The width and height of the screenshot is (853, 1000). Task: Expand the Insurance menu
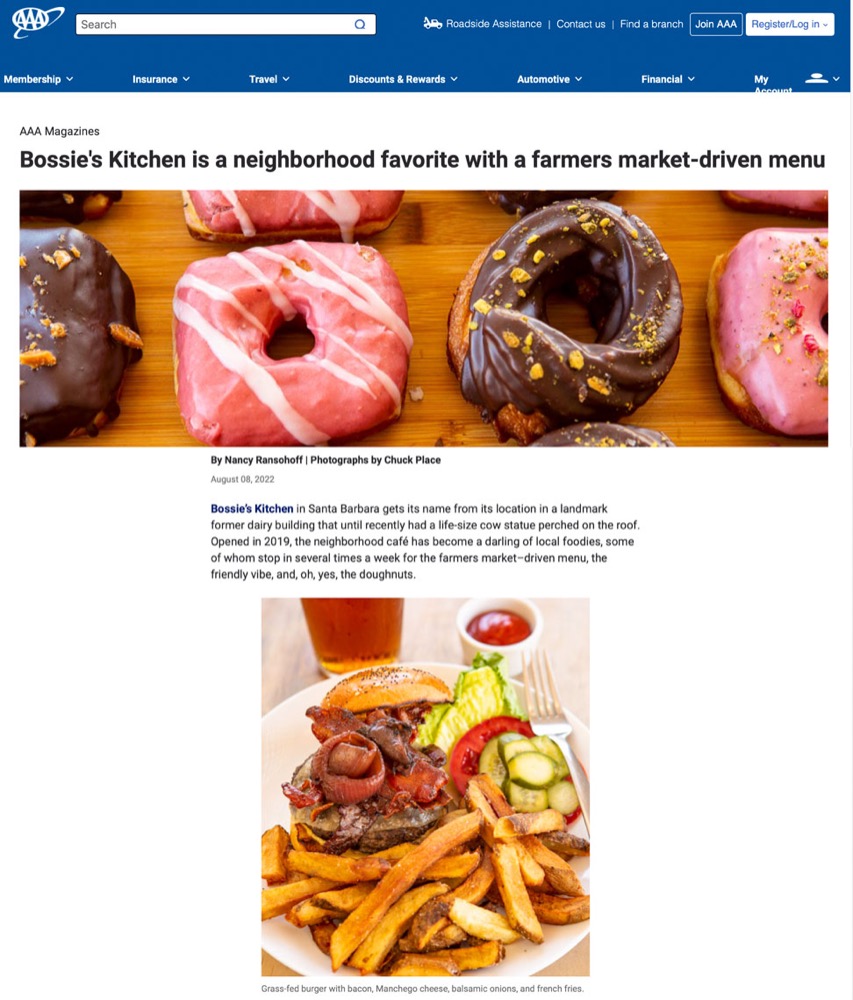pos(161,79)
